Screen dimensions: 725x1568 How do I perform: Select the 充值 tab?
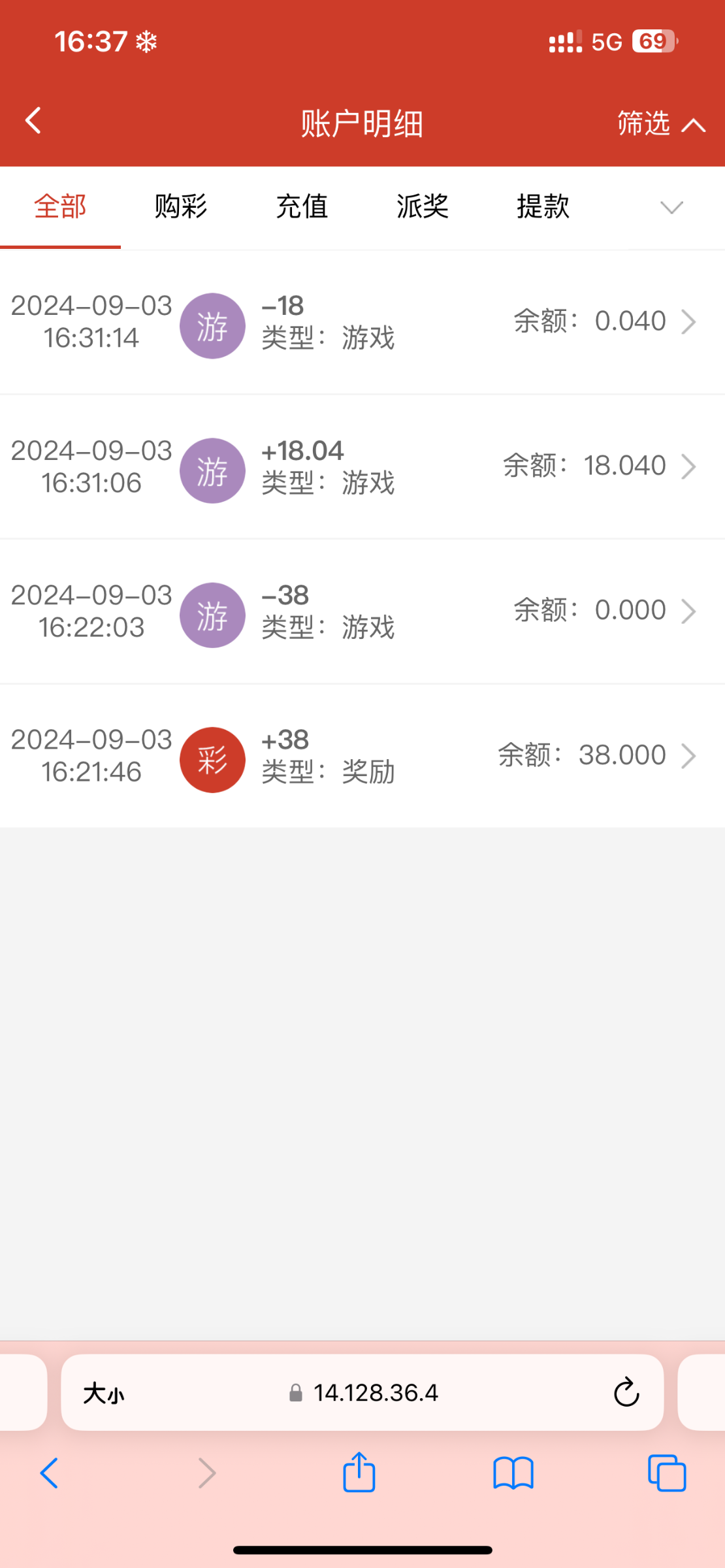pyautogui.click(x=302, y=206)
